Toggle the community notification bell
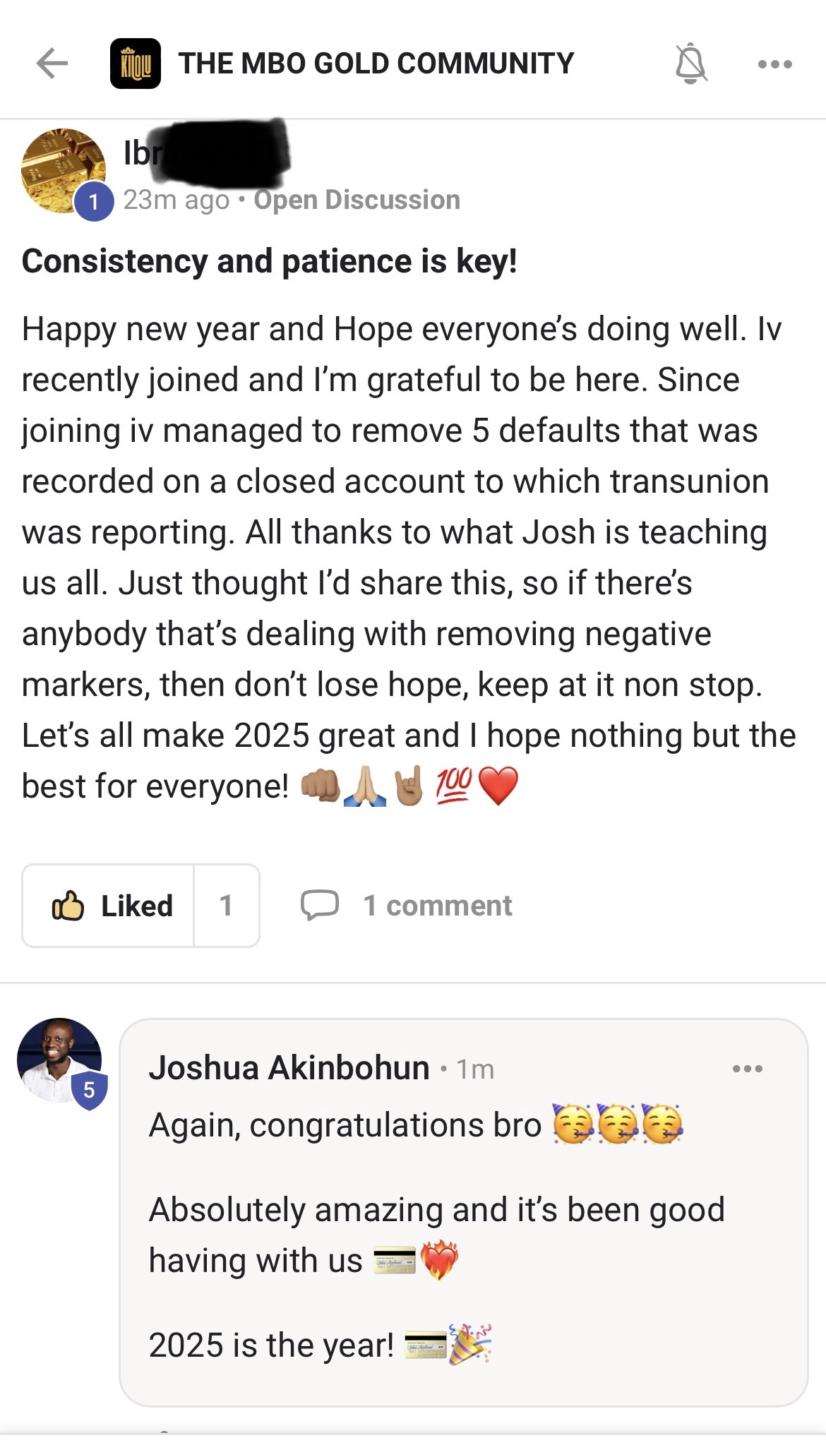The image size is (826, 1440). click(x=691, y=64)
